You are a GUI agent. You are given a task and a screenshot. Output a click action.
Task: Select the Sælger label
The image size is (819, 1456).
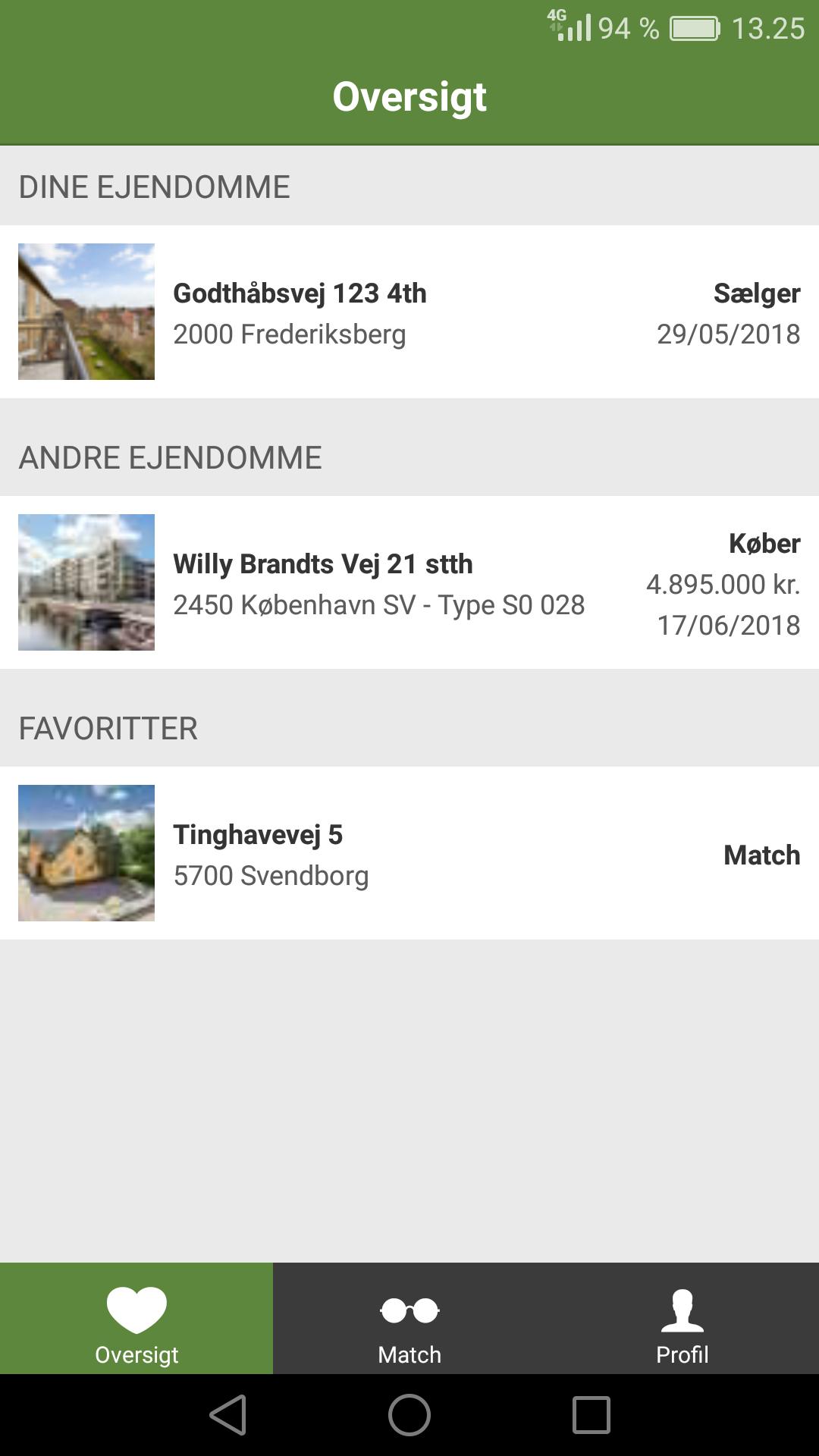coord(758,294)
